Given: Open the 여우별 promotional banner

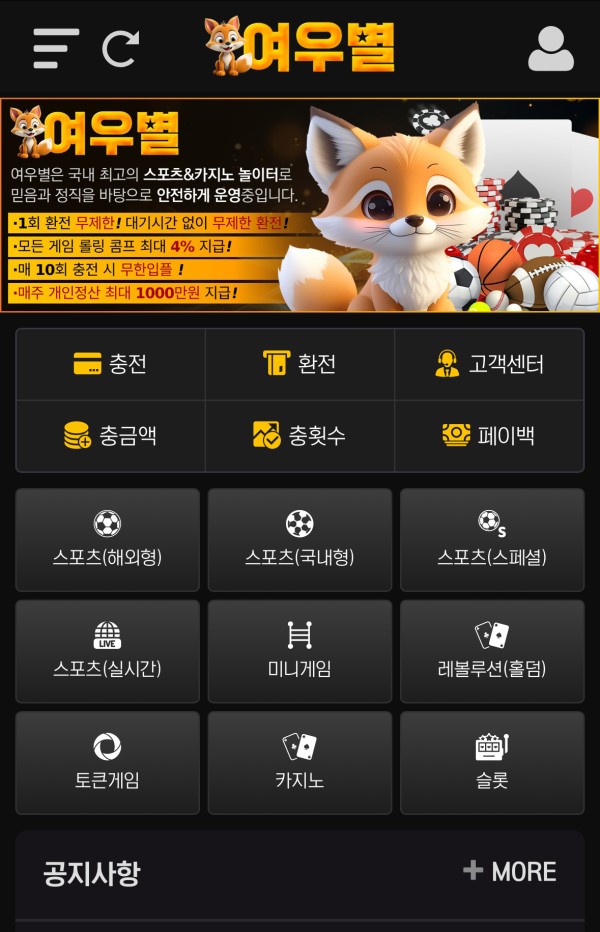Looking at the screenshot, I should click(300, 205).
